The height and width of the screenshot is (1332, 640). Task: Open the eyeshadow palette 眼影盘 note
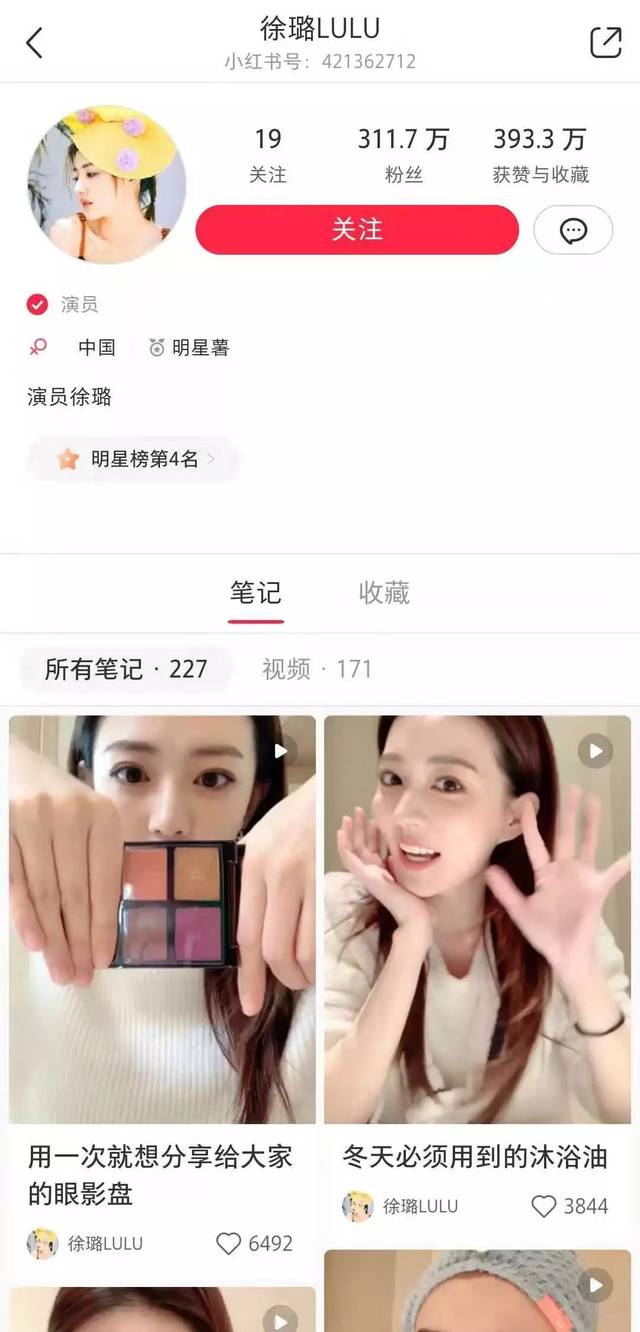[162, 918]
